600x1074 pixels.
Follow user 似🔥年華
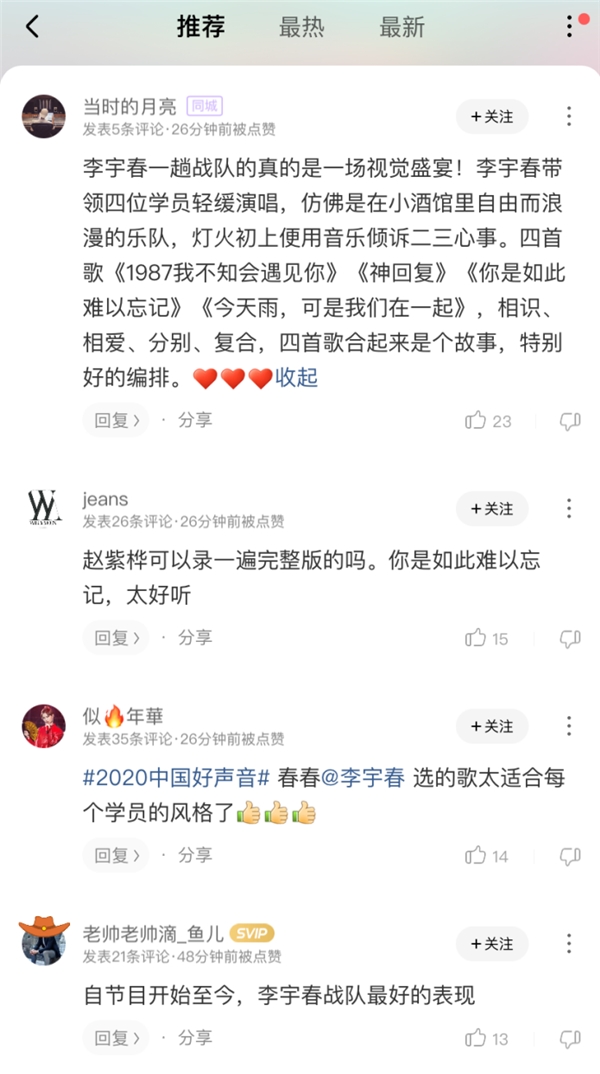491,726
